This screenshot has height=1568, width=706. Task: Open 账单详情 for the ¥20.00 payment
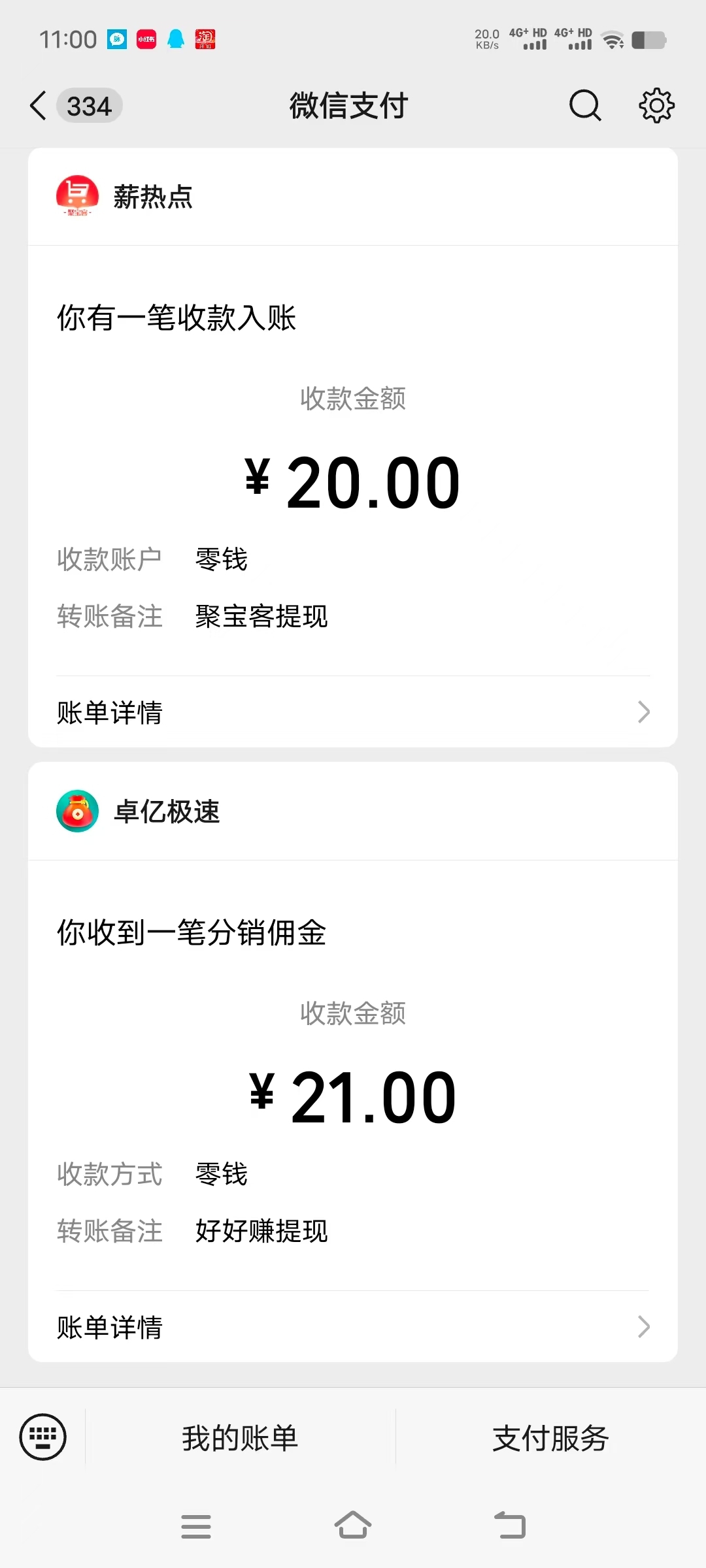(x=353, y=712)
